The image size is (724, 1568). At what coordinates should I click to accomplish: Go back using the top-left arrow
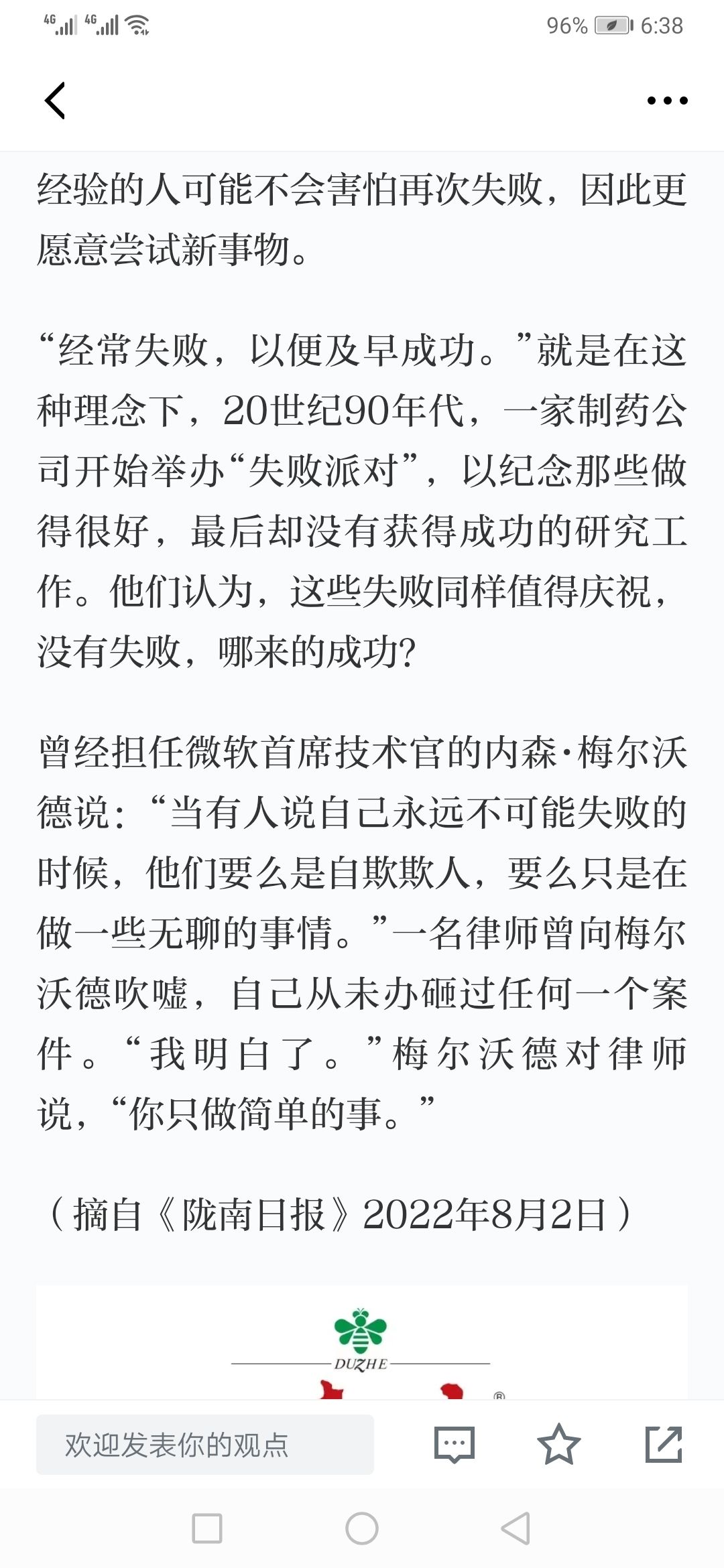coord(55,101)
